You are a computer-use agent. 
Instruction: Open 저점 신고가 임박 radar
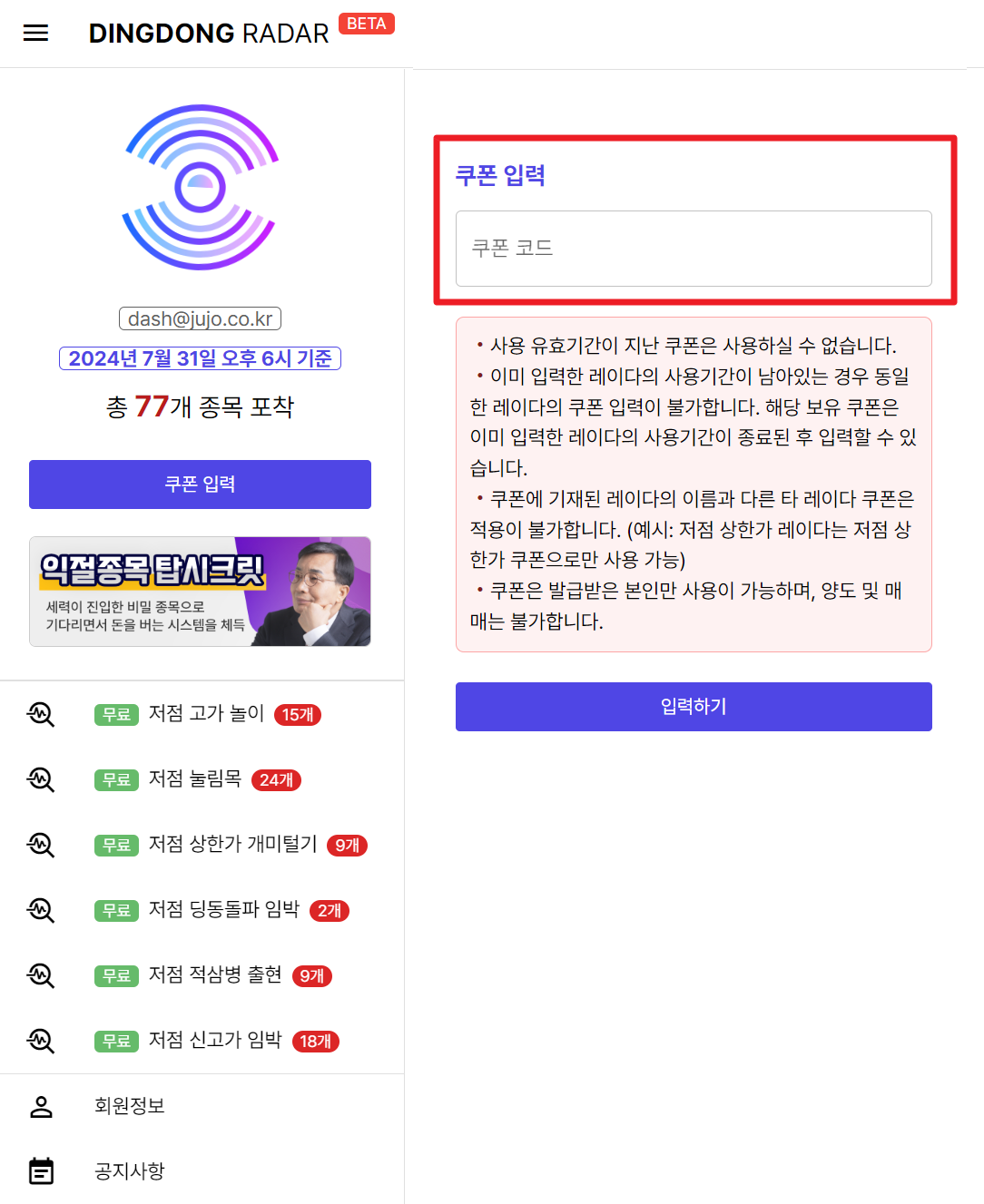pyautogui.click(x=215, y=1041)
